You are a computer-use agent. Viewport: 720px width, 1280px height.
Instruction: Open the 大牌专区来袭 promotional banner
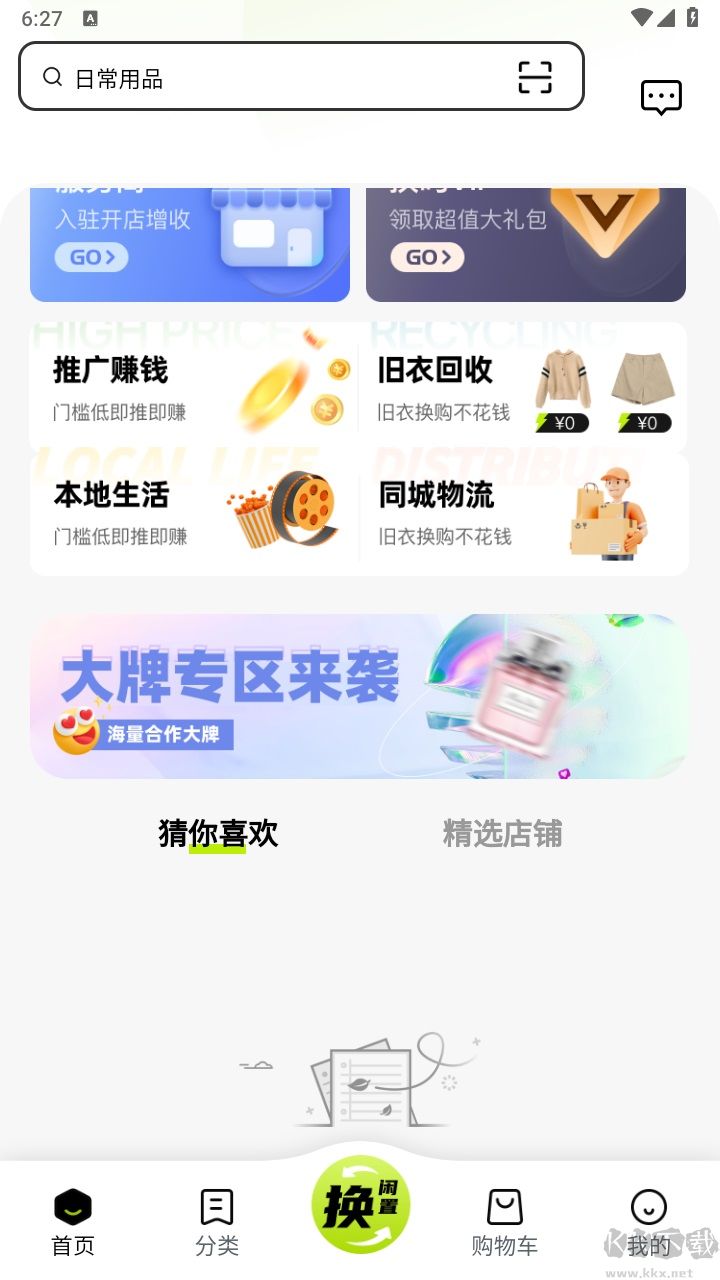pos(360,695)
